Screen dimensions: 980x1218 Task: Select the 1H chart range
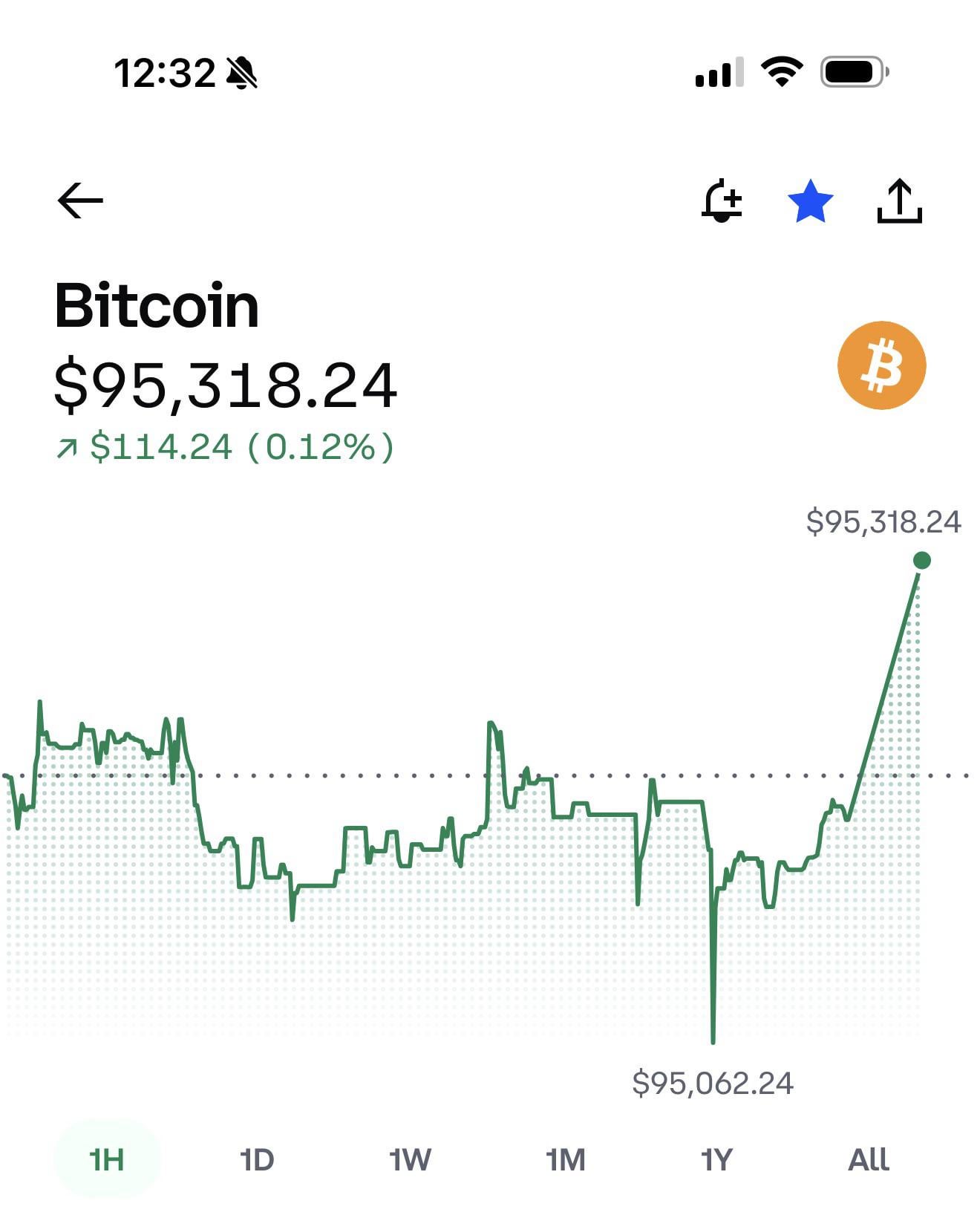click(x=107, y=1159)
